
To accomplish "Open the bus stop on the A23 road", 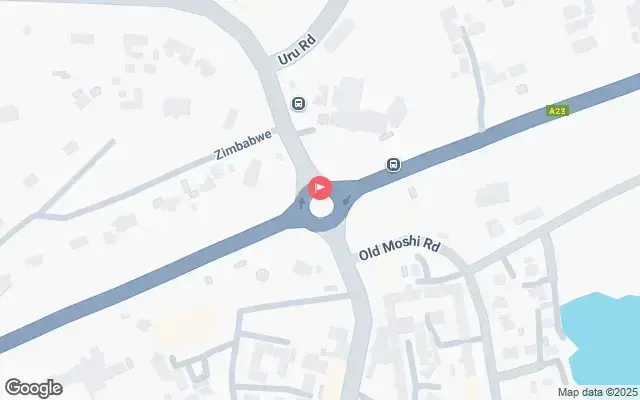I will 394,164.
